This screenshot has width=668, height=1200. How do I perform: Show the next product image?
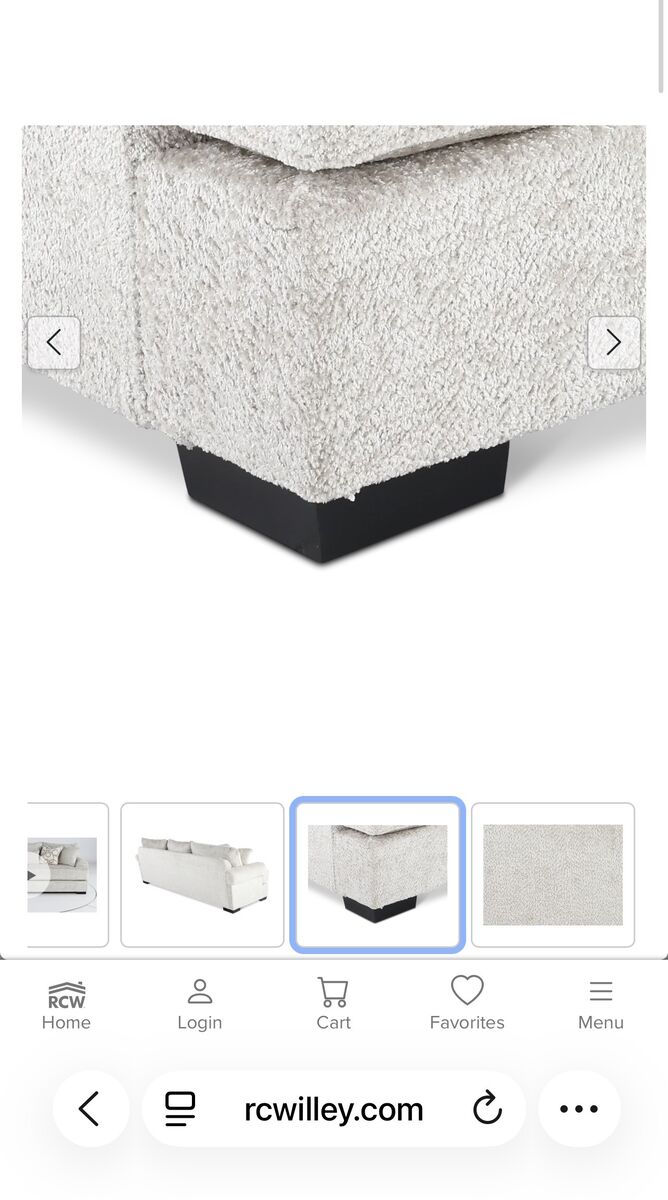point(613,343)
